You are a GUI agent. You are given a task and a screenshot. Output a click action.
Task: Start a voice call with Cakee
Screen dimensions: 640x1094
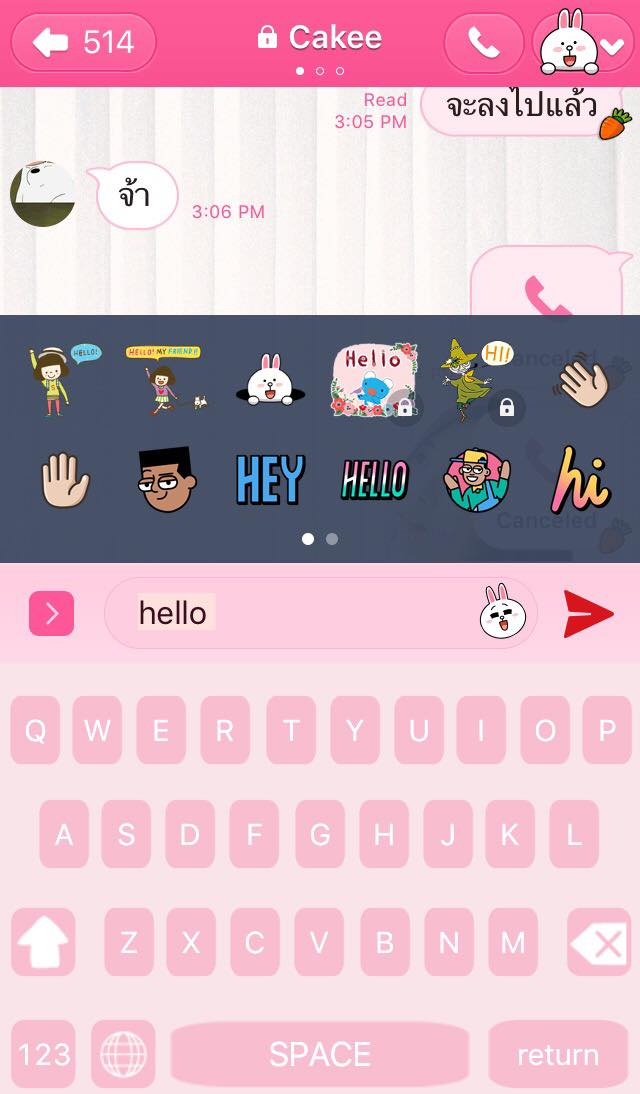[483, 43]
